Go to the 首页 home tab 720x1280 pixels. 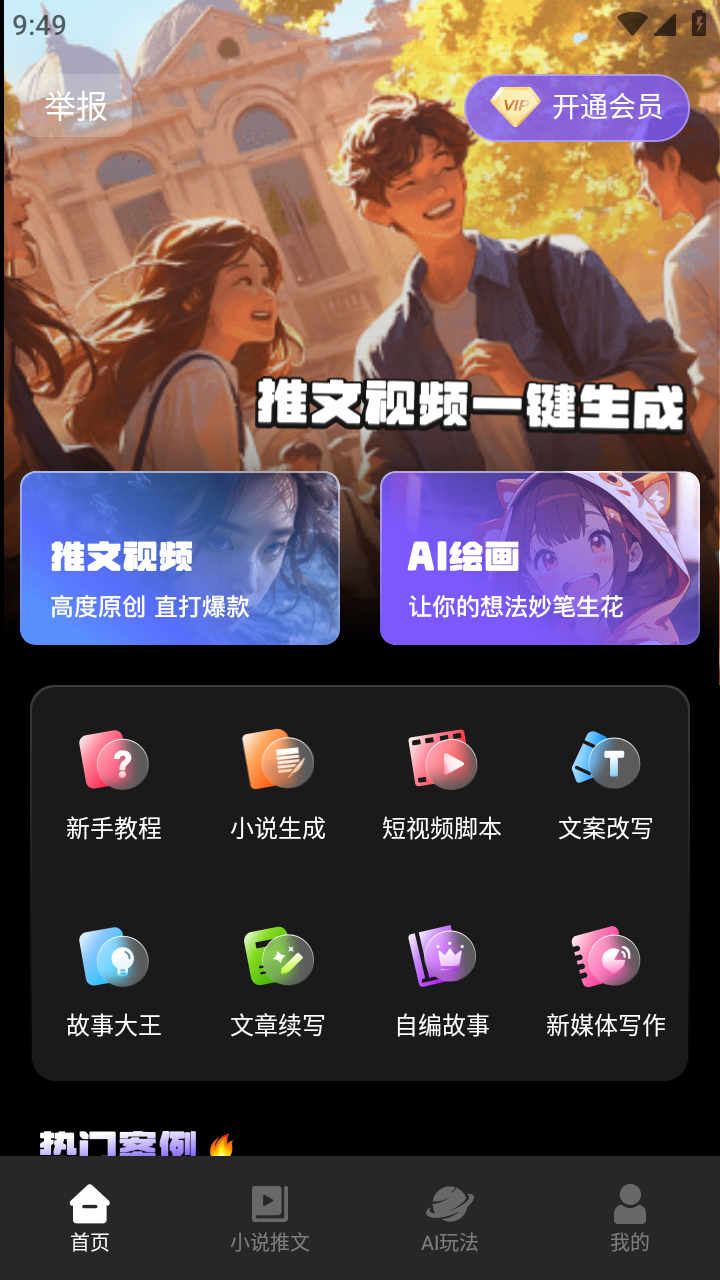click(90, 1218)
